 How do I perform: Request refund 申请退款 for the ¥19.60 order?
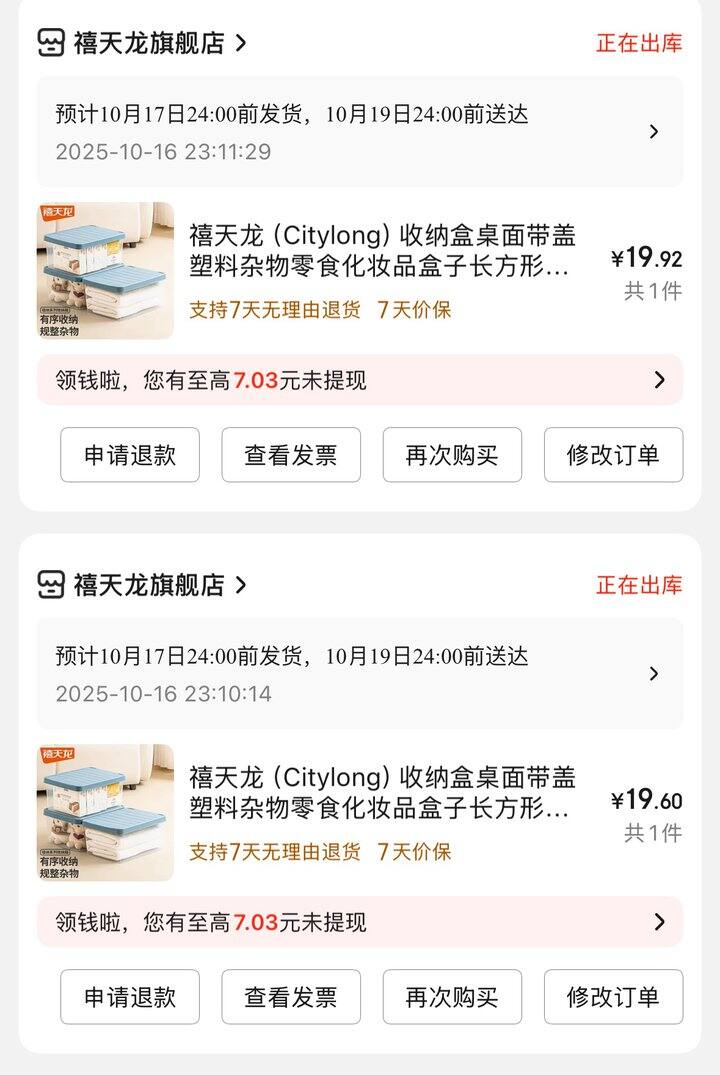[x=130, y=997]
